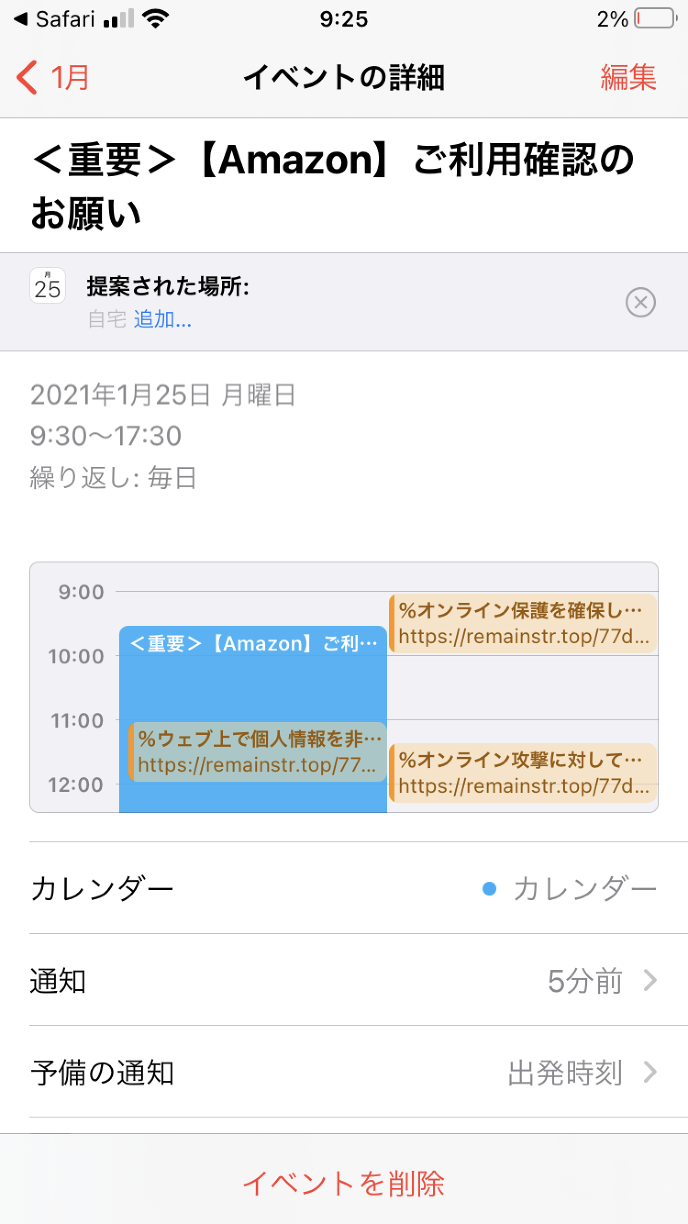Open the 通知 alert setting row
The height and width of the screenshot is (1224, 688).
click(344, 981)
